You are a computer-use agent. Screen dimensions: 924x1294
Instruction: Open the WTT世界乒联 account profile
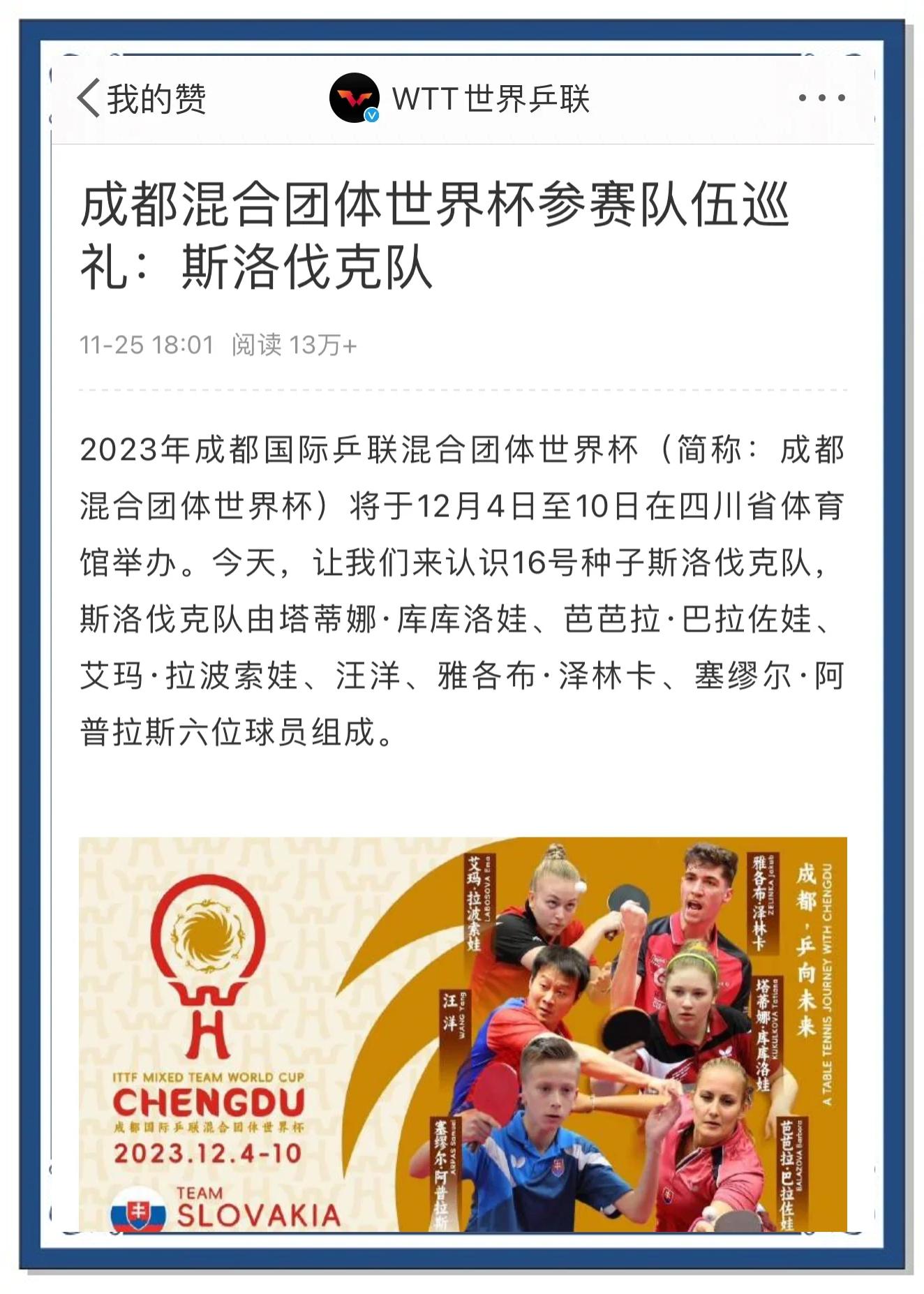[x=461, y=98]
